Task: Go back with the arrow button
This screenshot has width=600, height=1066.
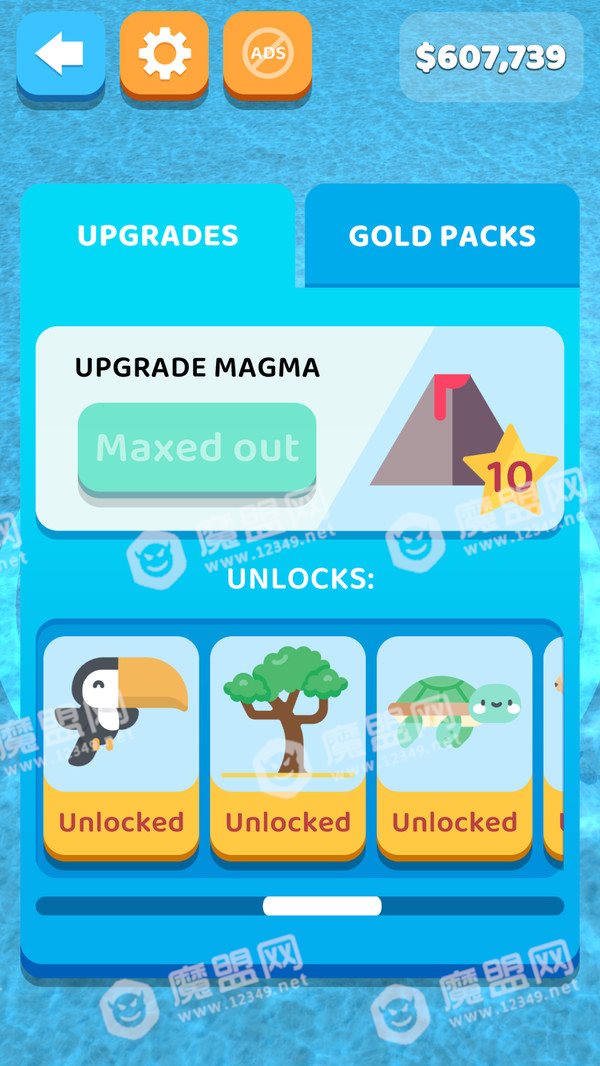Action: (61, 56)
